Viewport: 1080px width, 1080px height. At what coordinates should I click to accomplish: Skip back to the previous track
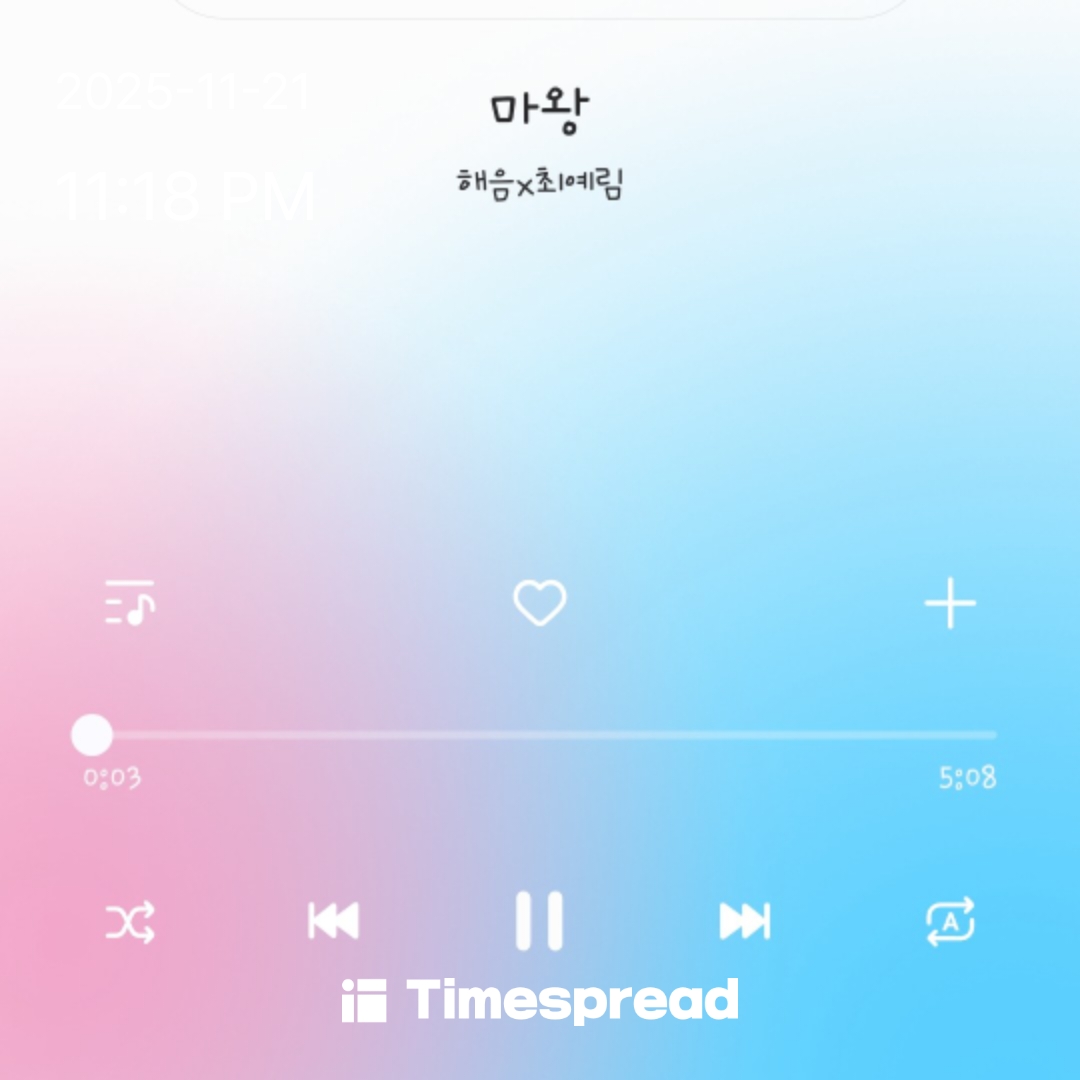point(333,921)
